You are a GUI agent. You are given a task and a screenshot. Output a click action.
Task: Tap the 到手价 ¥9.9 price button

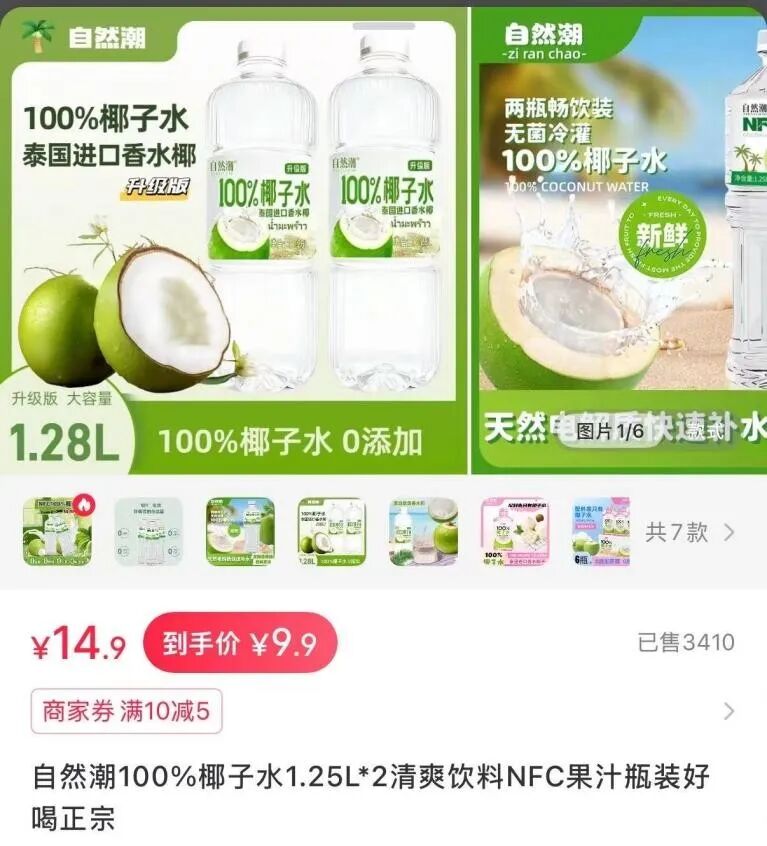pos(240,643)
